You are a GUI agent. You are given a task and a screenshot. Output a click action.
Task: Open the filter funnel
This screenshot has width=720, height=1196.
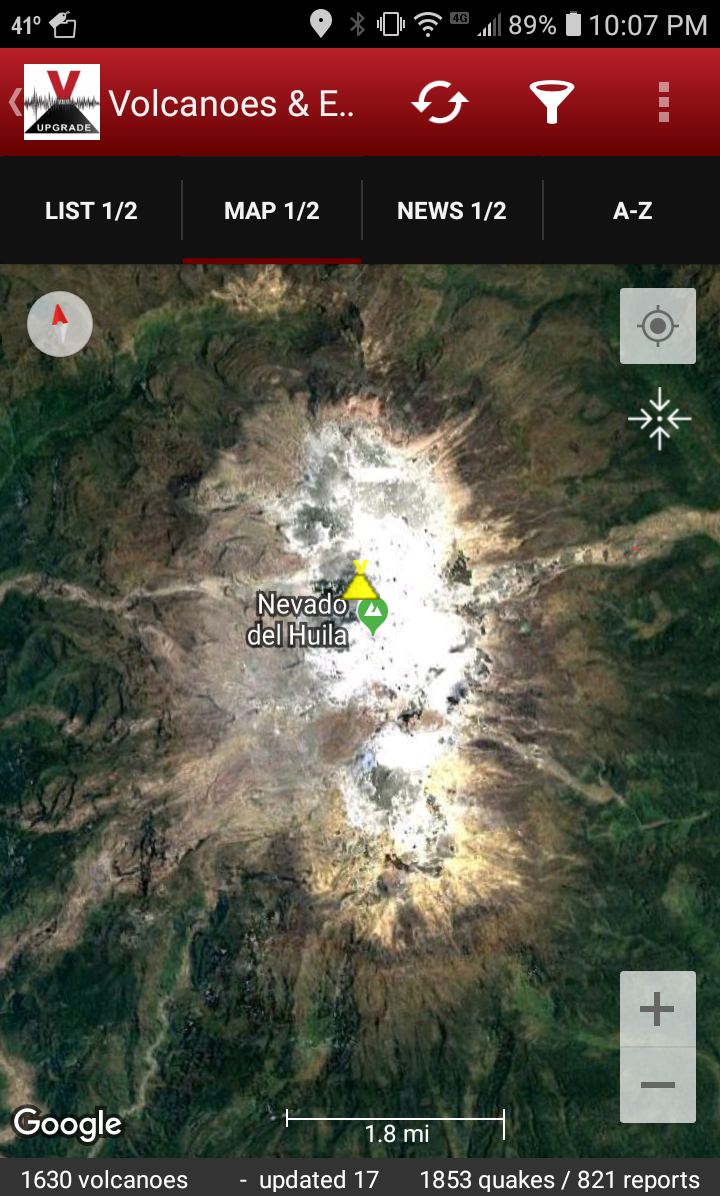point(551,102)
